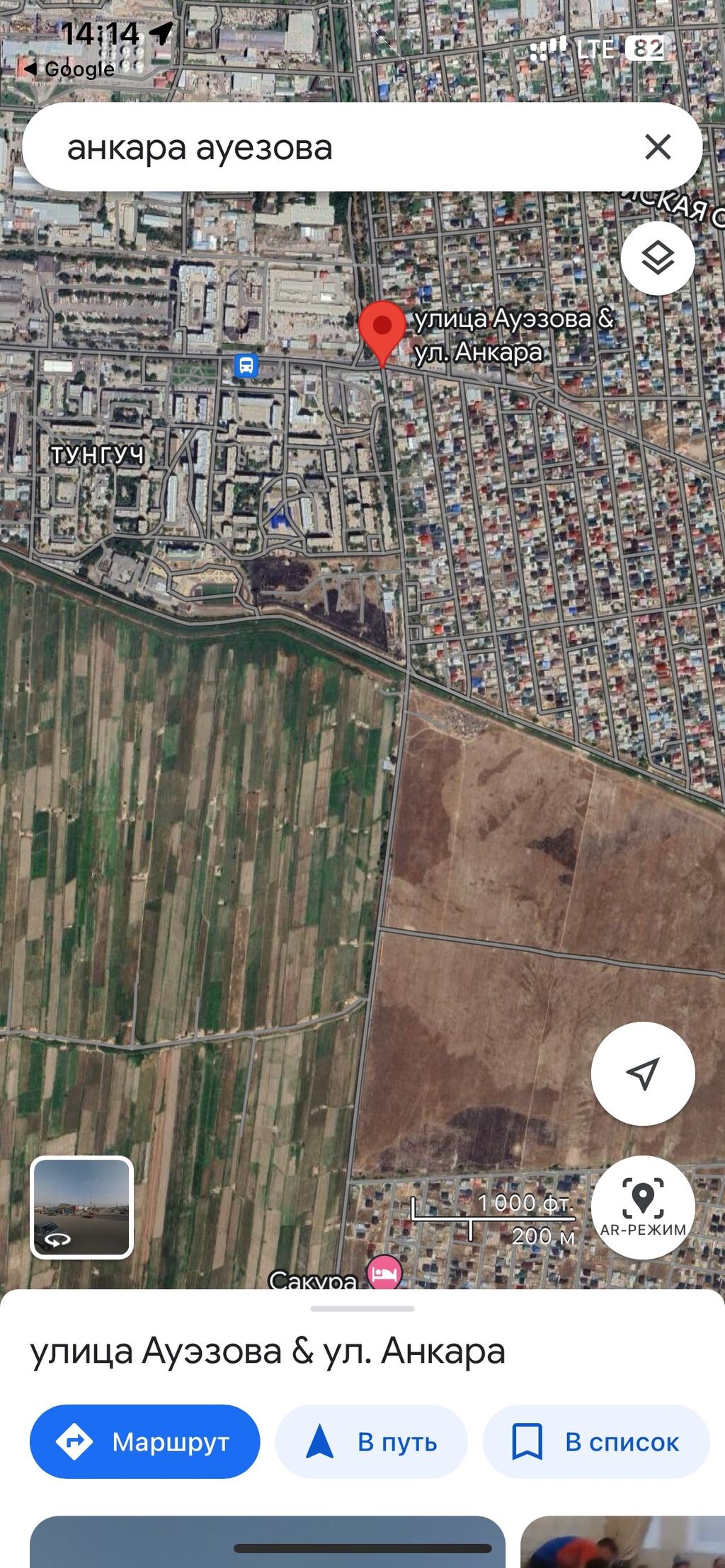Get directions with Маршрут

point(144,1441)
